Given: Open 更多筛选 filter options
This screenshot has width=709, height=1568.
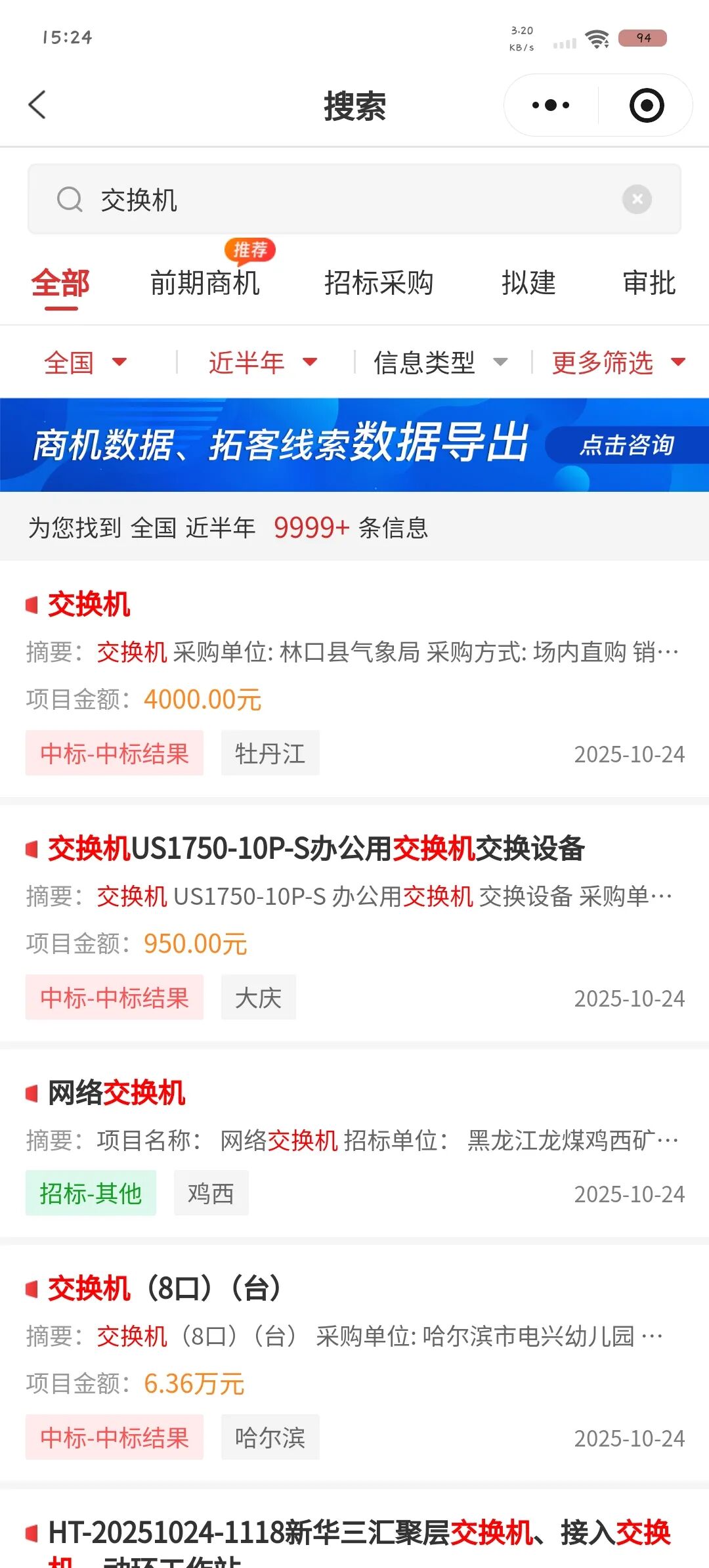Looking at the screenshot, I should (x=618, y=362).
